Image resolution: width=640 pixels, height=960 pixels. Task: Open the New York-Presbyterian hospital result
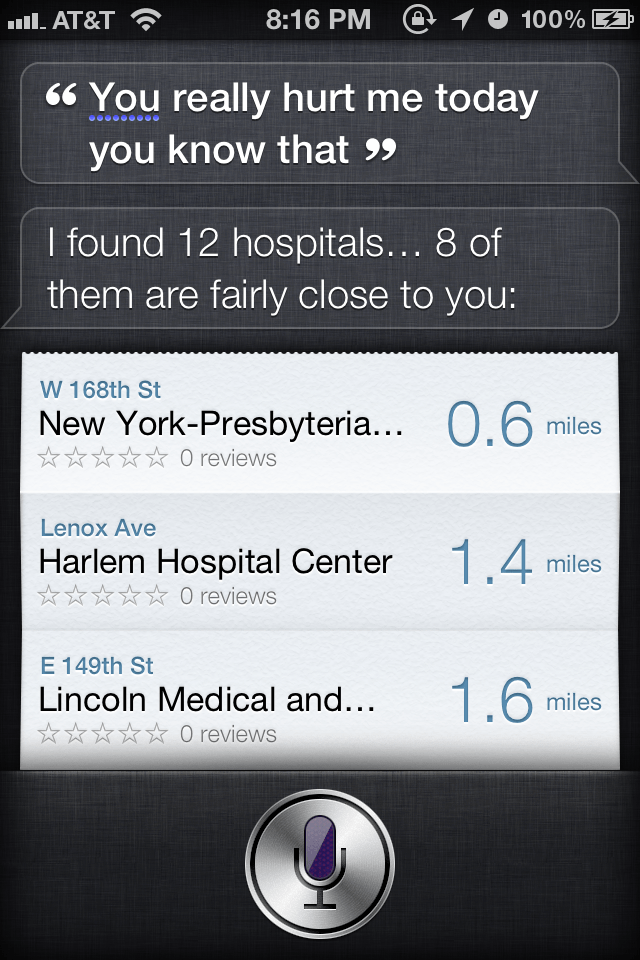(x=320, y=424)
